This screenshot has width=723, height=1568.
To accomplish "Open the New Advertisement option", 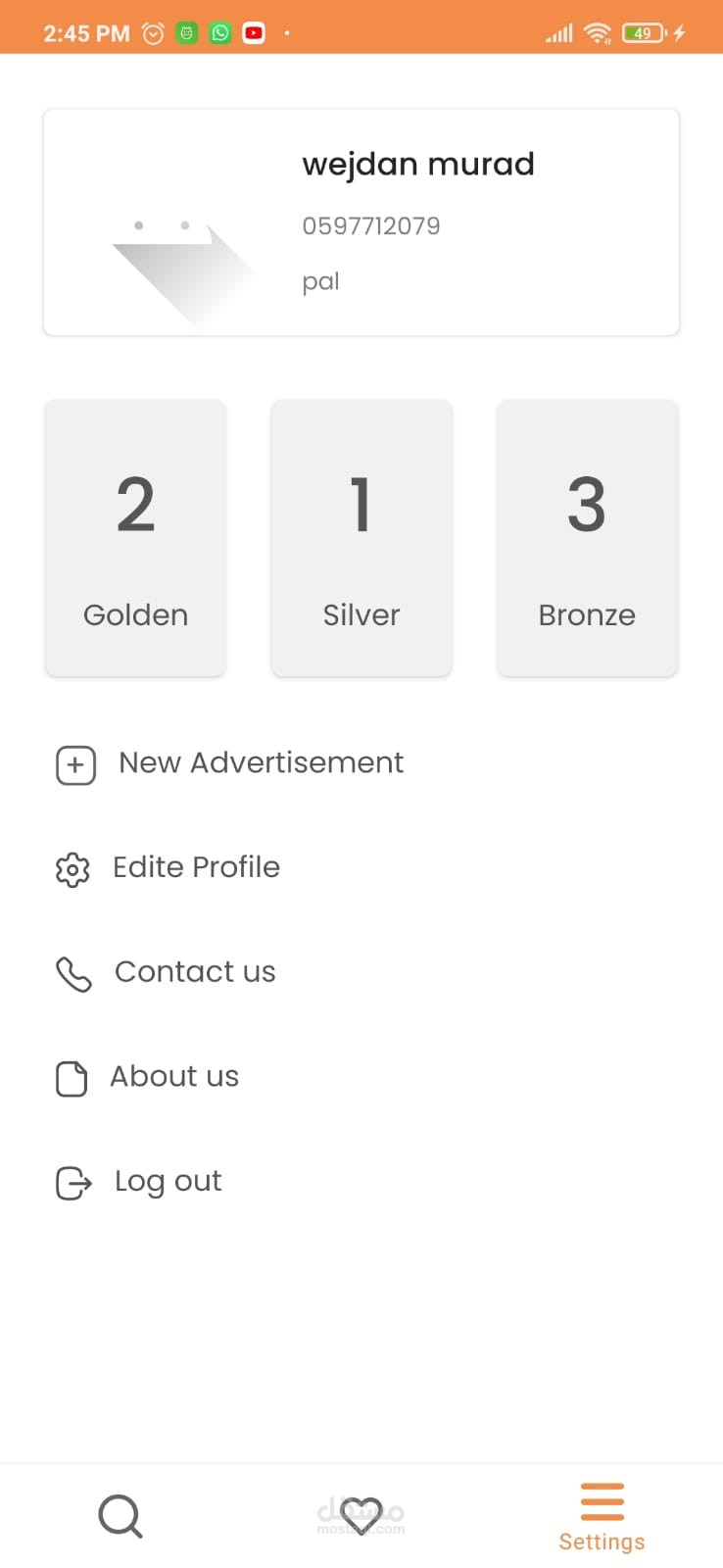I will click(260, 763).
